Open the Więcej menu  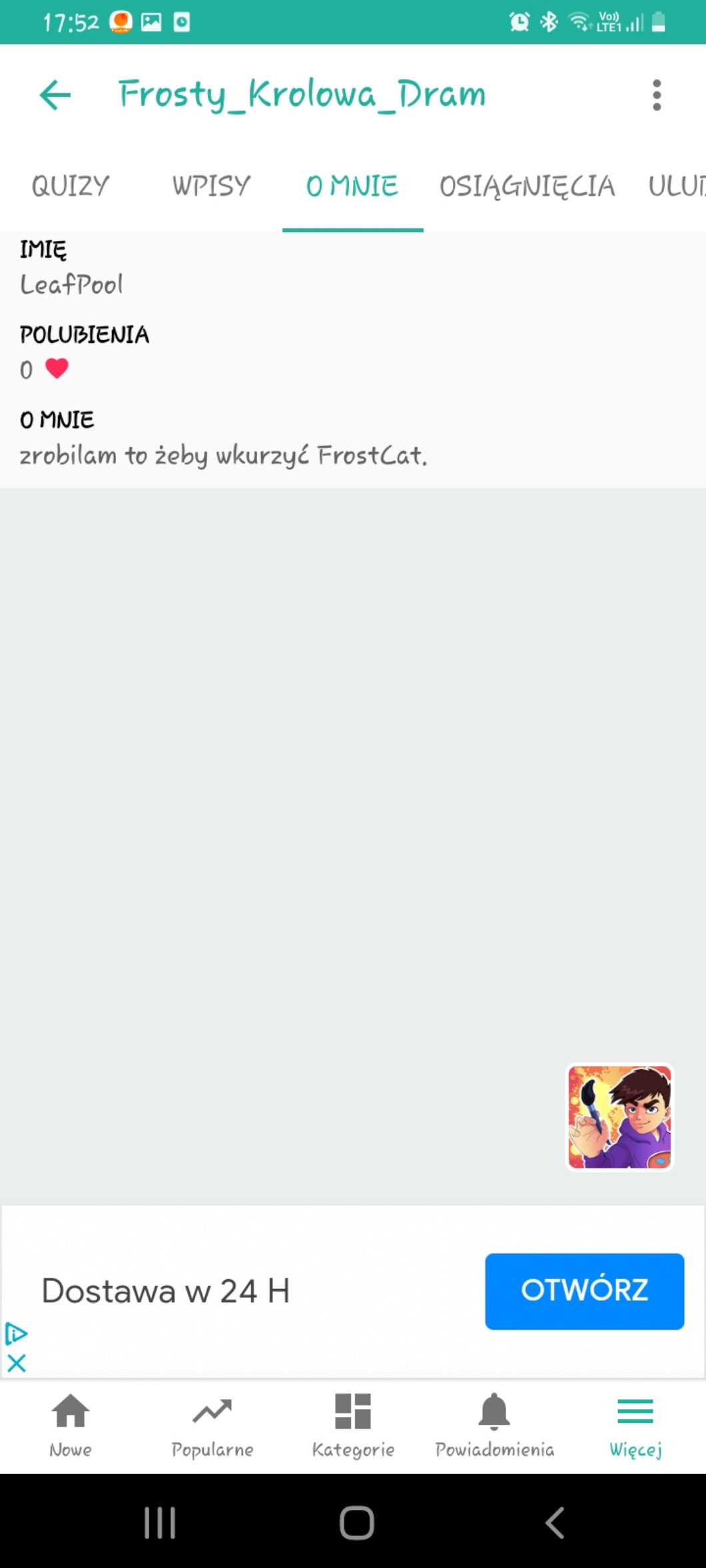pyautogui.click(x=635, y=1426)
